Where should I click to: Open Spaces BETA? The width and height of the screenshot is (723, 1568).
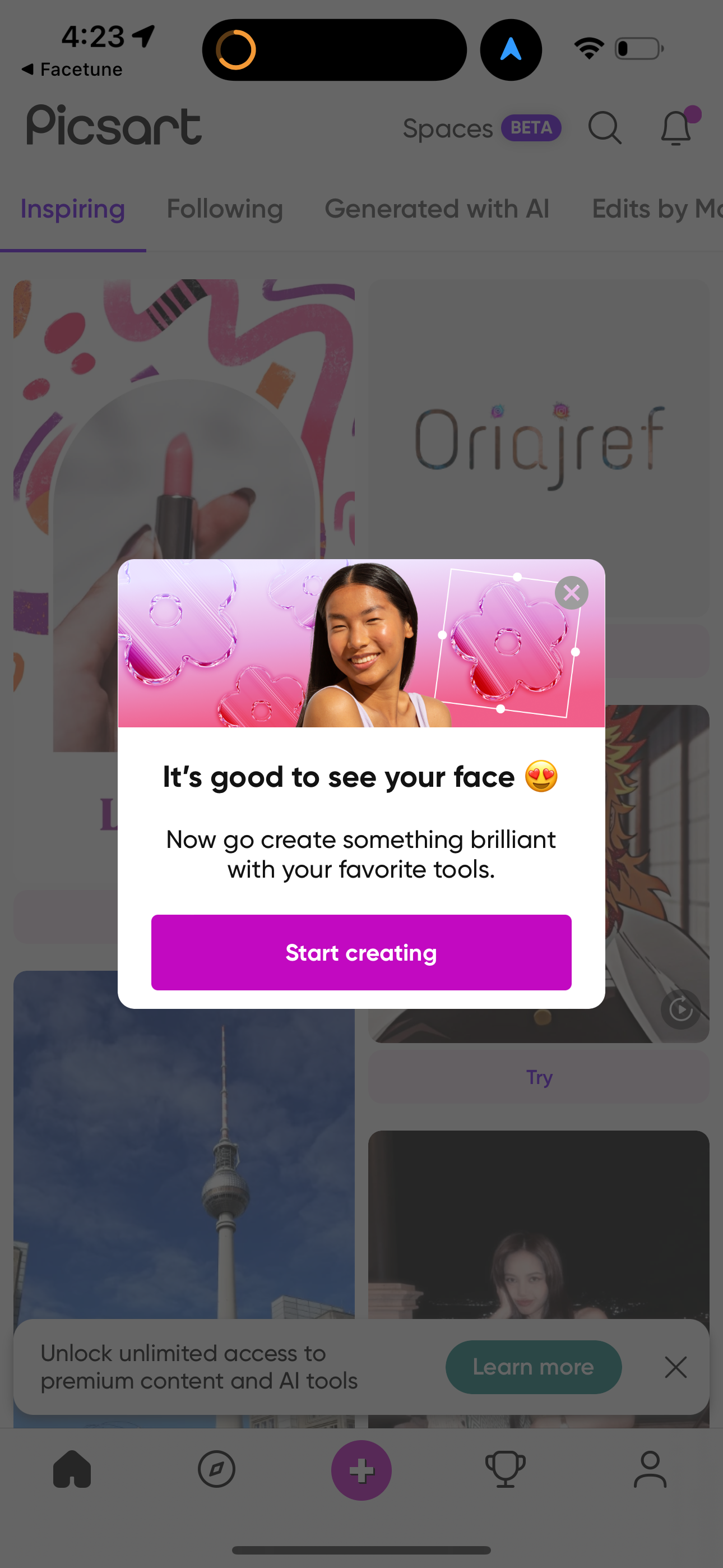481,128
